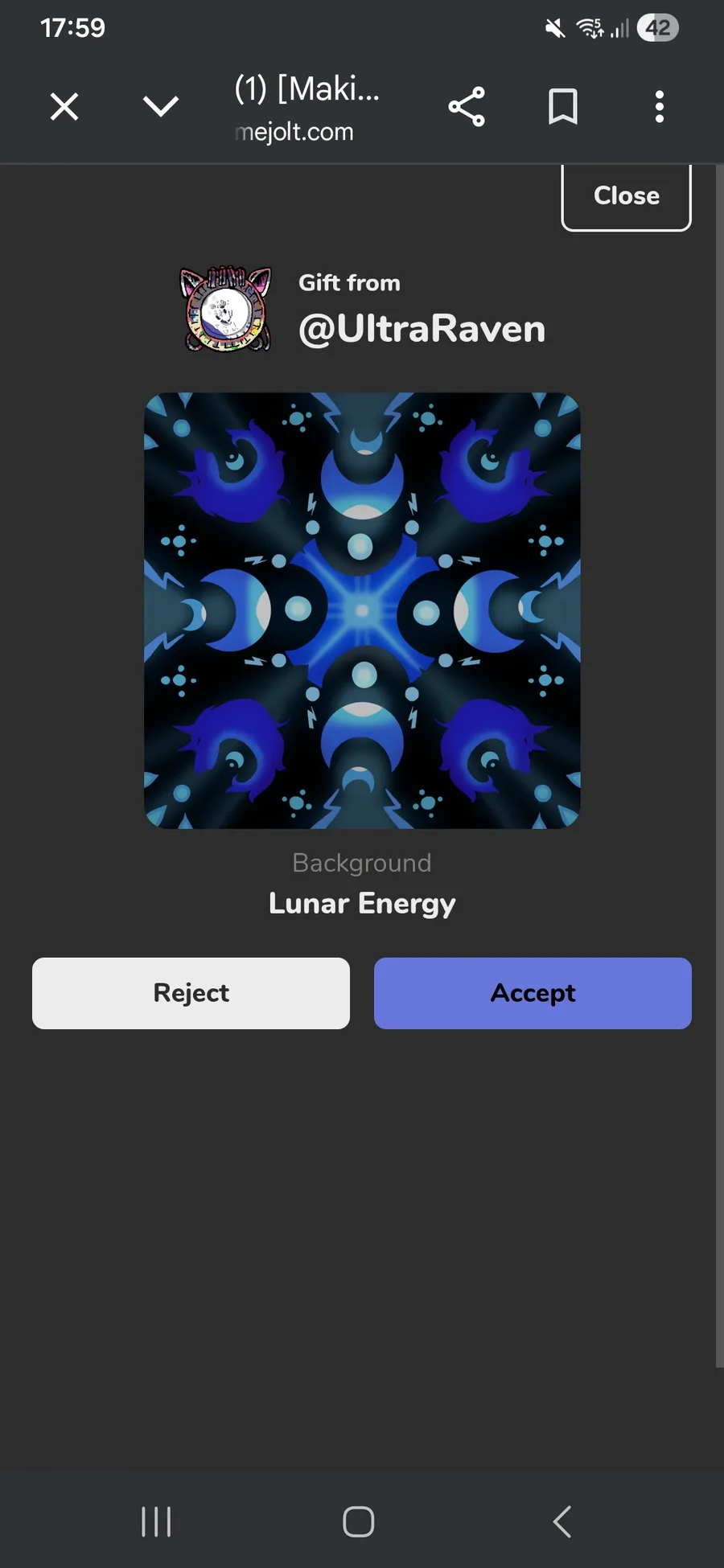Minimize the browser with the down chevron
Image resolution: width=724 pixels, height=1568 pixels.
(160, 106)
